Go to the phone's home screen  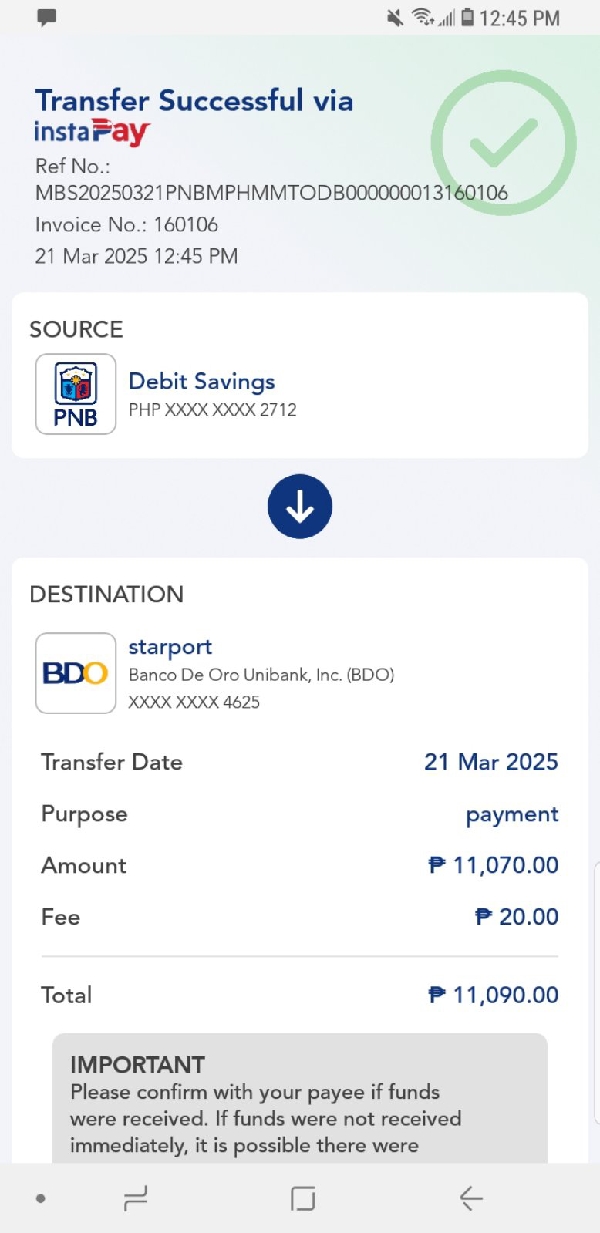click(x=303, y=1198)
